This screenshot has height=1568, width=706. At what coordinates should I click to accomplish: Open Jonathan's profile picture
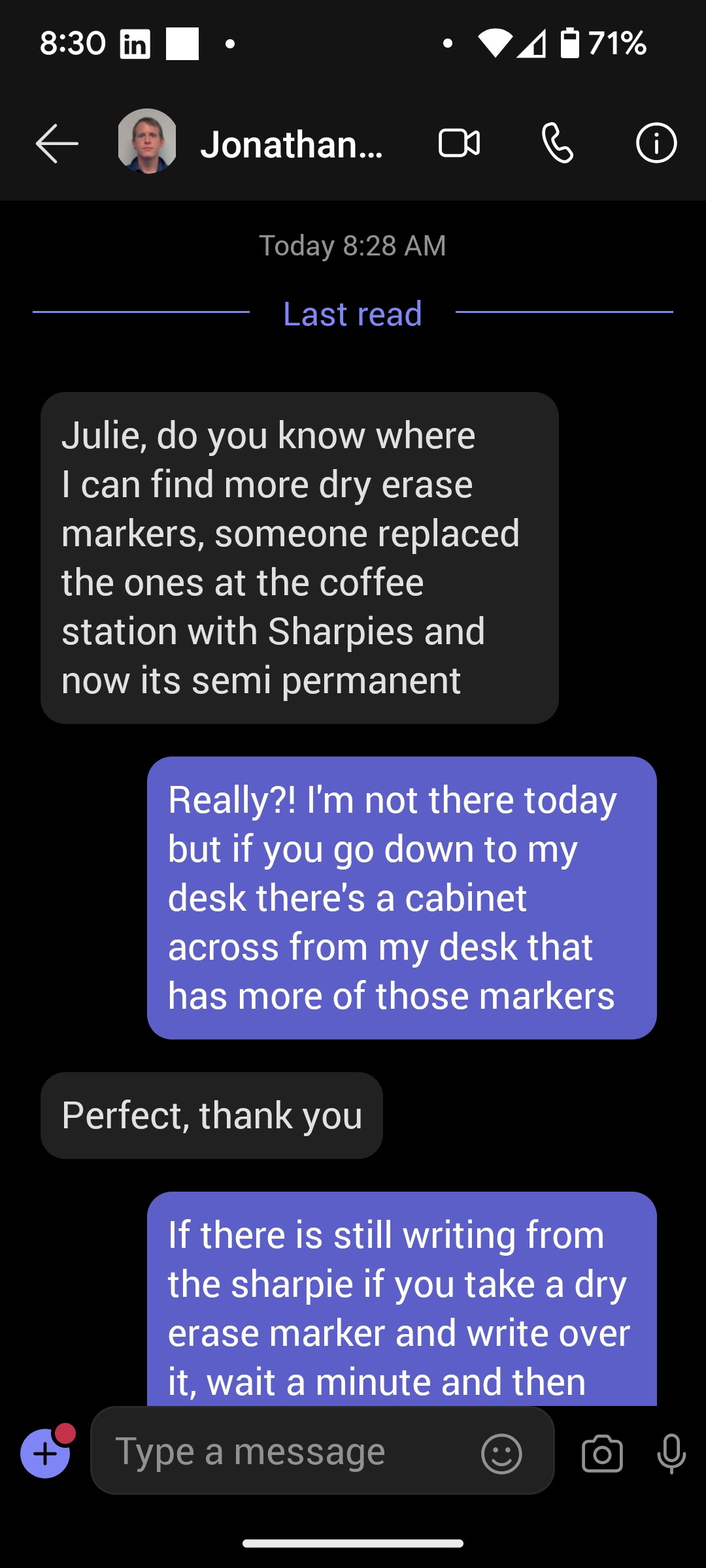147,142
